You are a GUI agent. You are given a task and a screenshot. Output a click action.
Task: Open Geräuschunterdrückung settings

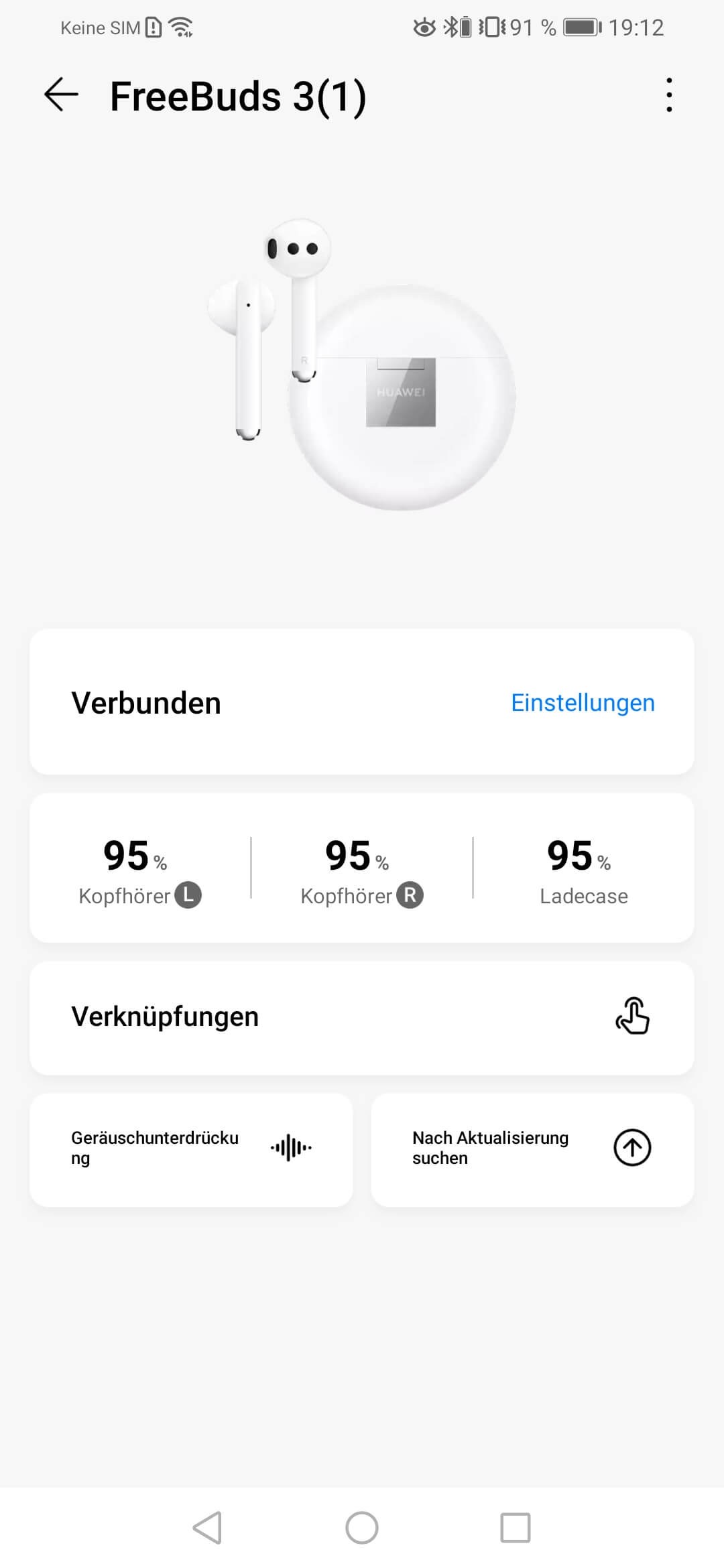[191, 1149]
